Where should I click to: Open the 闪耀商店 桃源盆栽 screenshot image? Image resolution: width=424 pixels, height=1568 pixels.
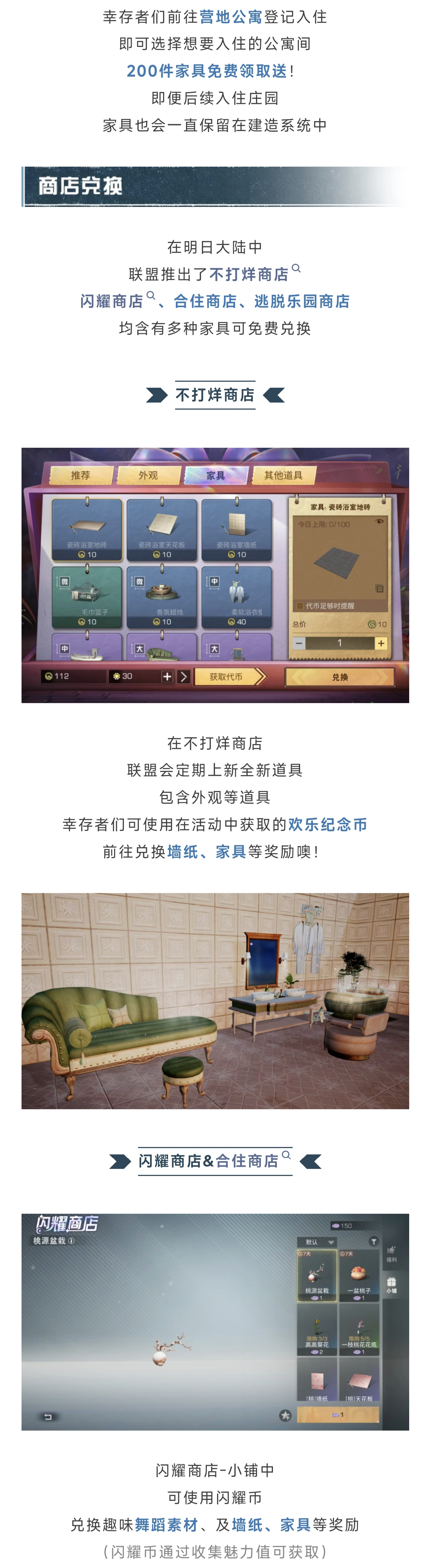tap(215, 1321)
